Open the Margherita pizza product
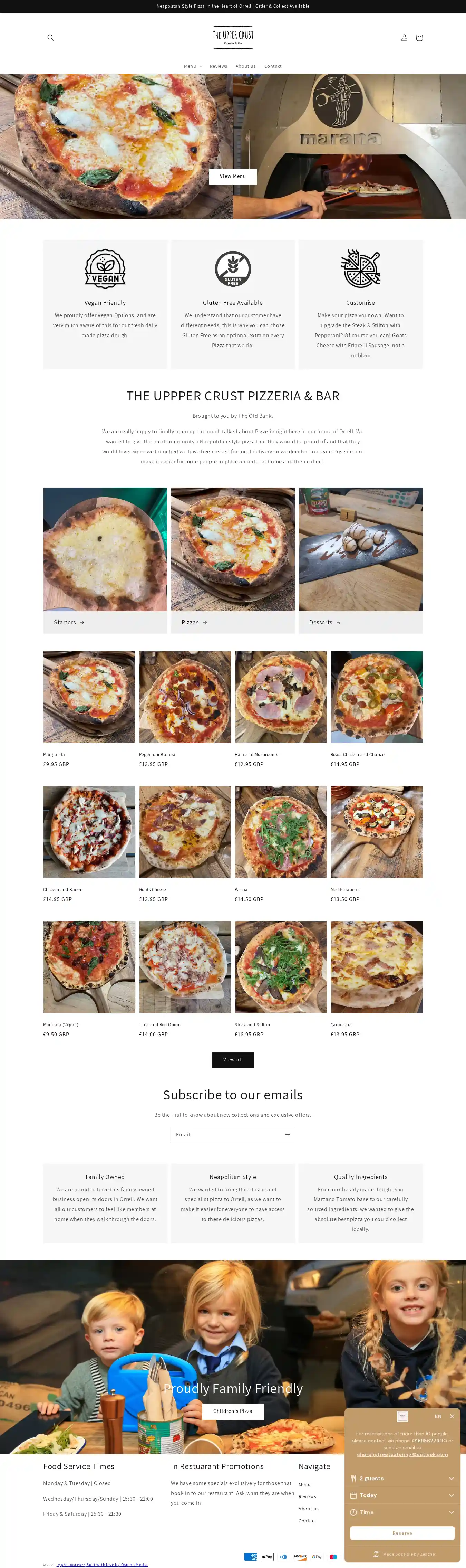 [x=89, y=697]
